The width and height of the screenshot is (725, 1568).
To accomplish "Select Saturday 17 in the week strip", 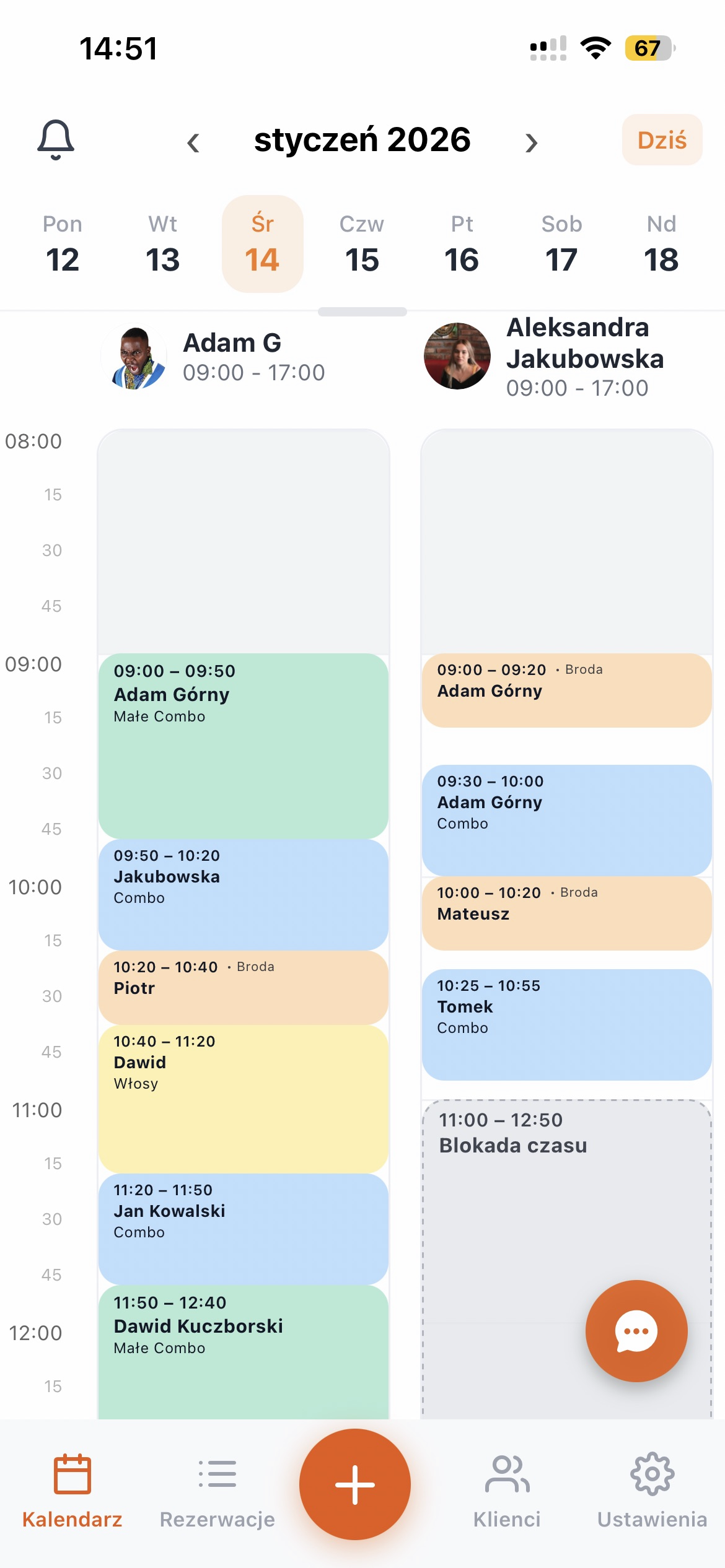I will pyautogui.click(x=561, y=244).
